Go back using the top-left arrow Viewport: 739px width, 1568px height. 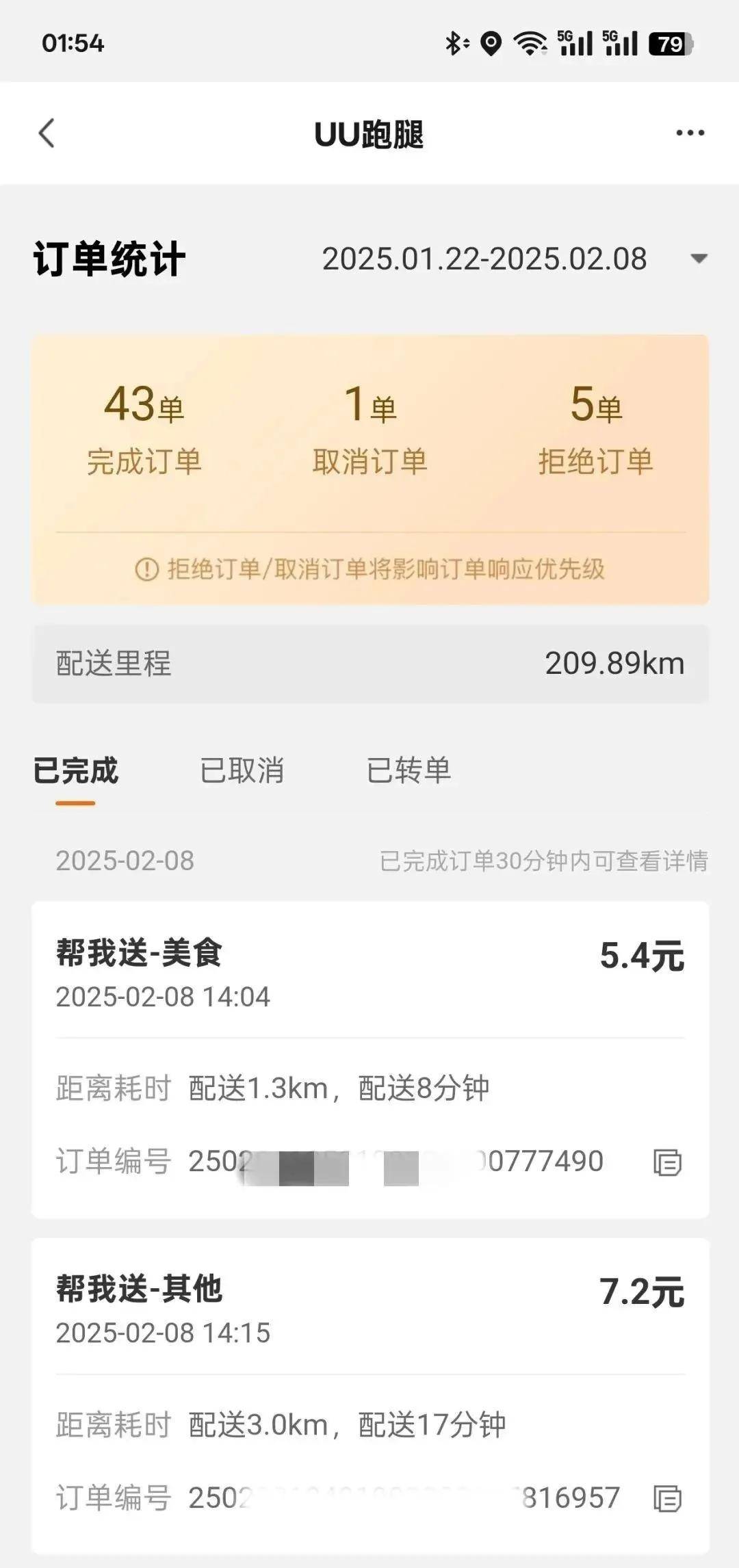[x=47, y=133]
